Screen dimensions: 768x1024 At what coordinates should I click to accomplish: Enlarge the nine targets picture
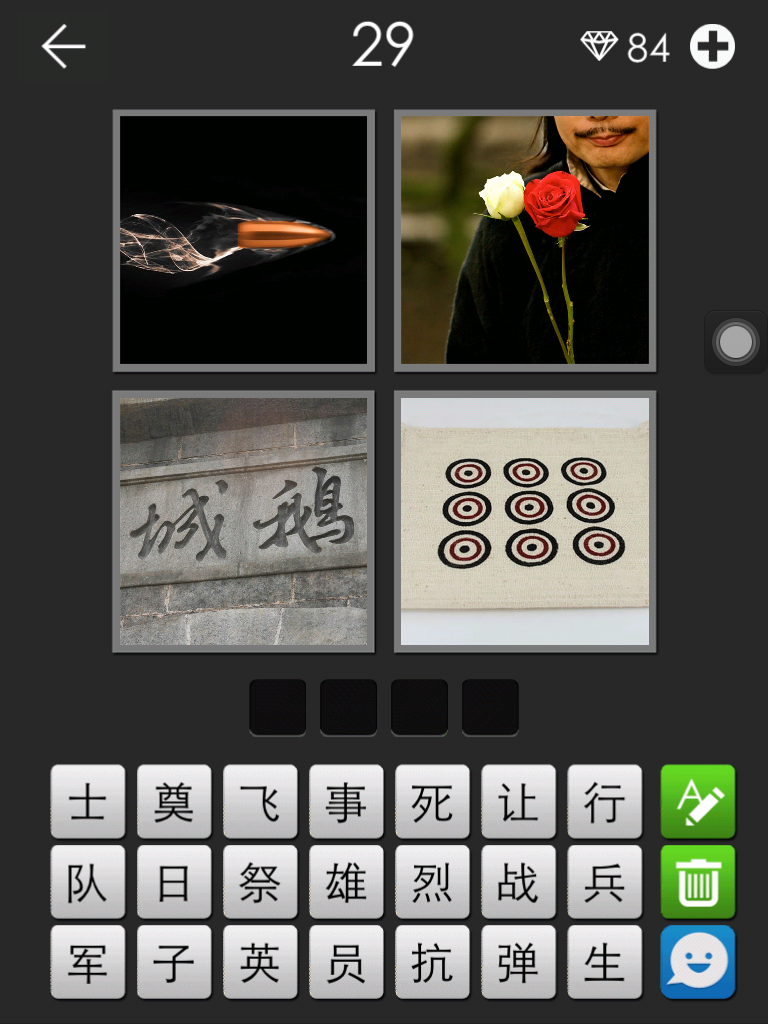tap(525, 521)
